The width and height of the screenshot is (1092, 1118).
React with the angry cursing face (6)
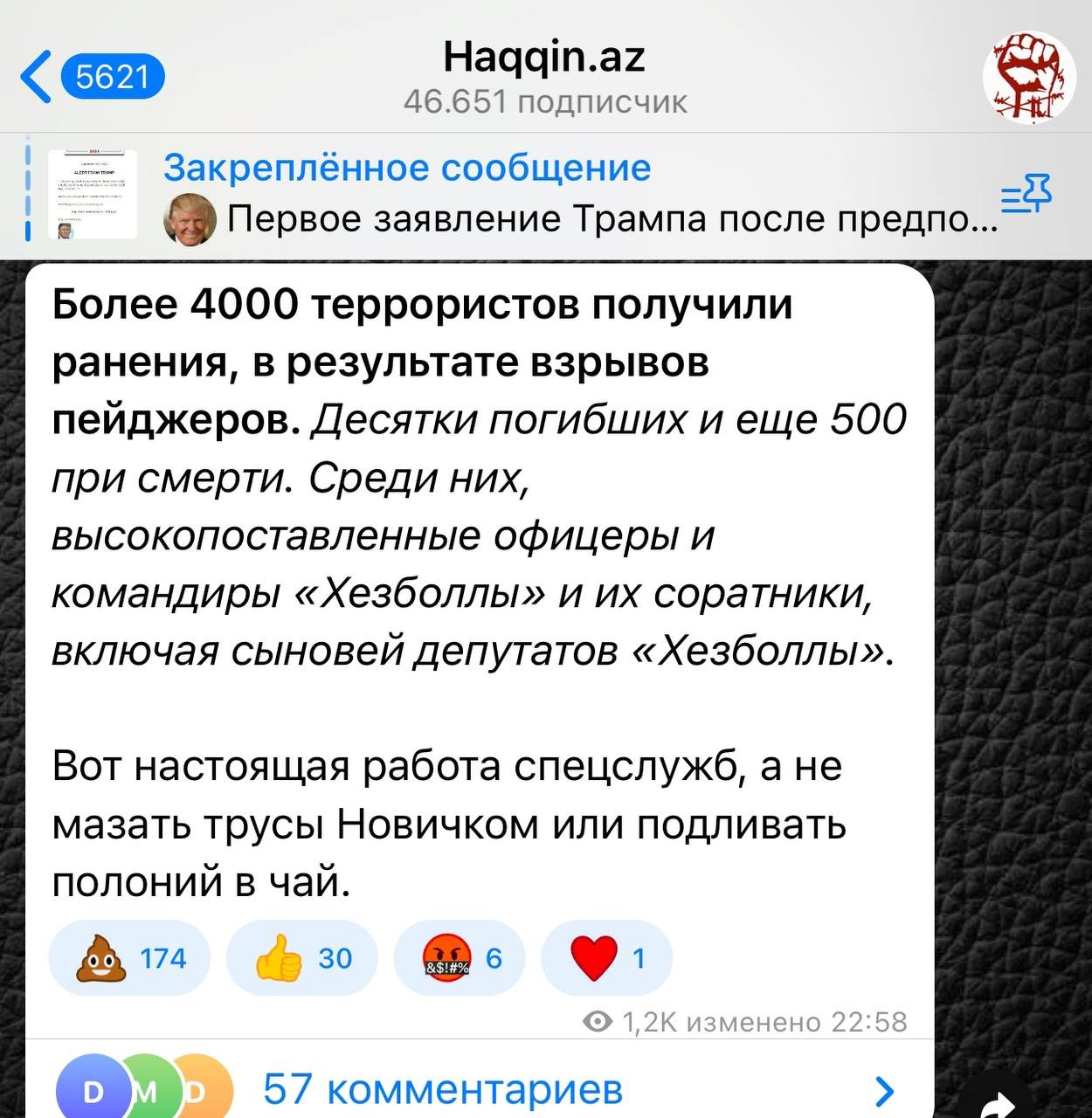(460, 958)
